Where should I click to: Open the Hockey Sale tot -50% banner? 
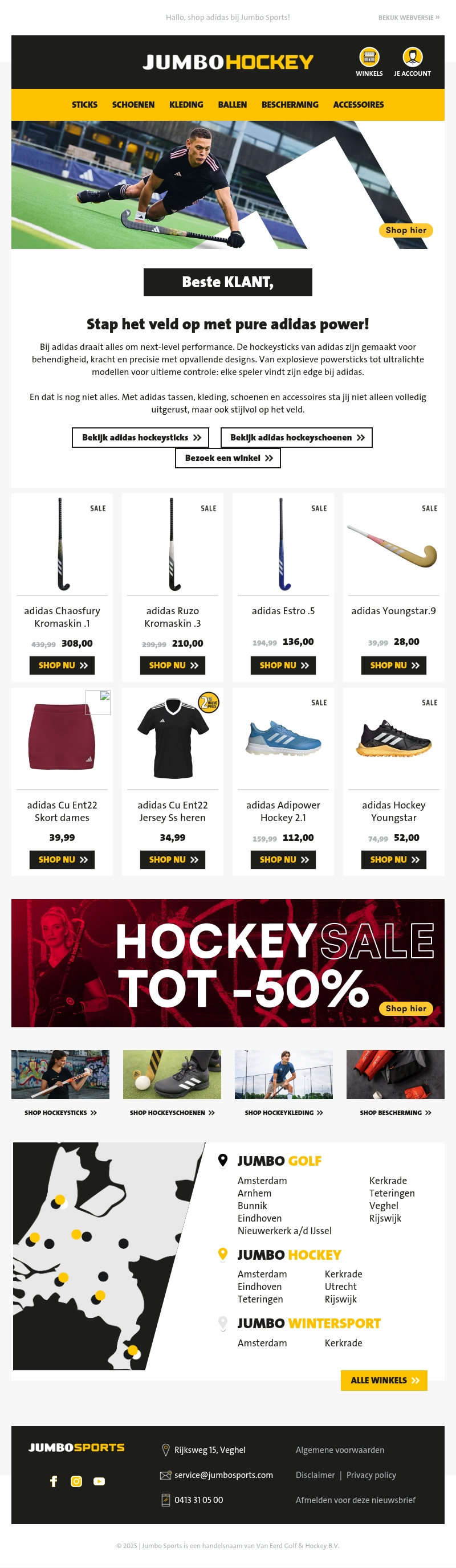click(x=227, y=963)
